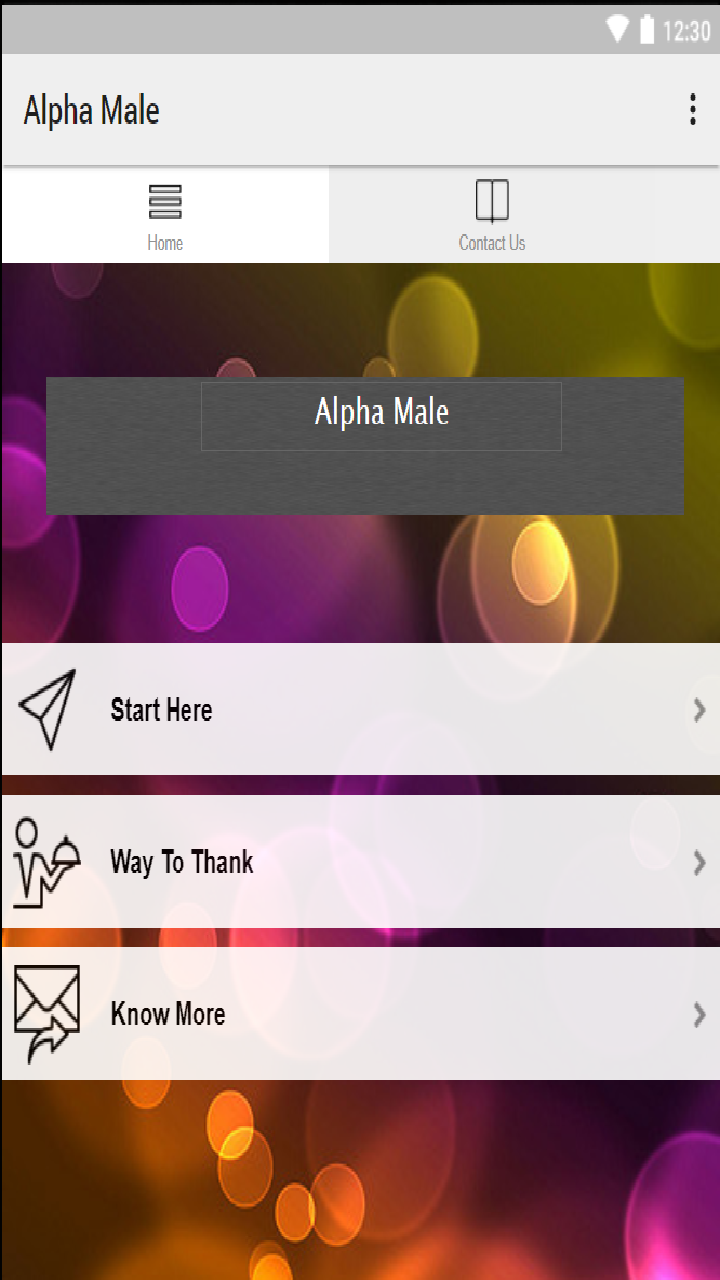Viewport: 720px width, 1280px height.
Task: Expand the Start Here row chevron
Action: (x=698, y=710)
